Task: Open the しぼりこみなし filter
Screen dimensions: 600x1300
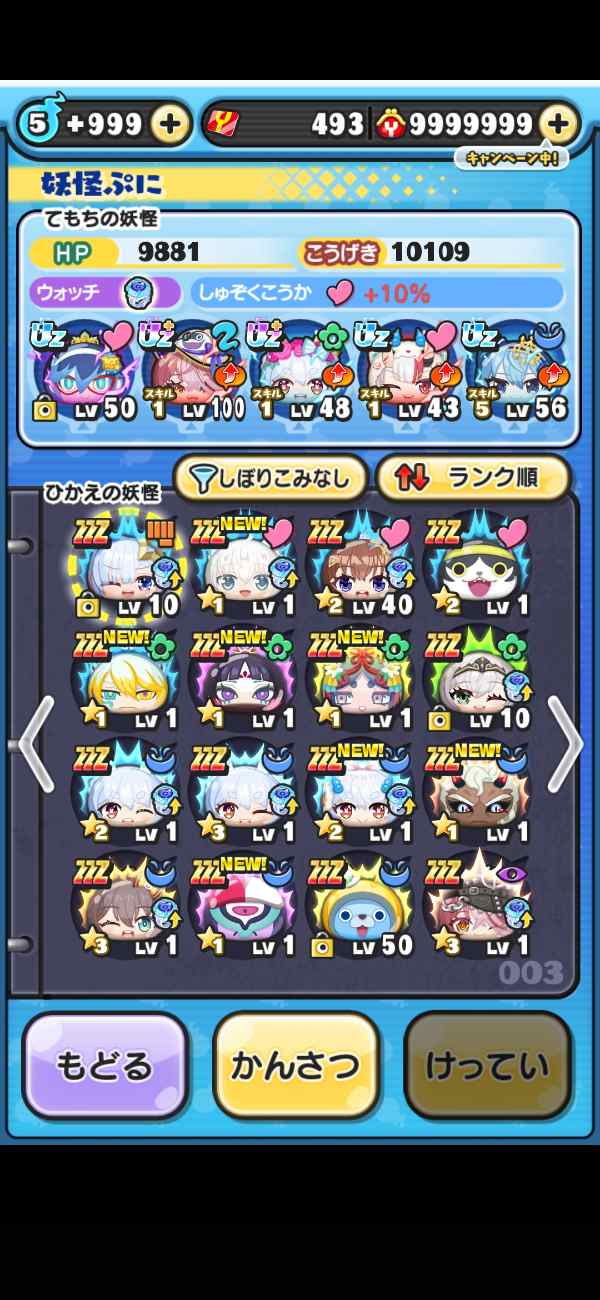Action: click(x=272, y=478)
